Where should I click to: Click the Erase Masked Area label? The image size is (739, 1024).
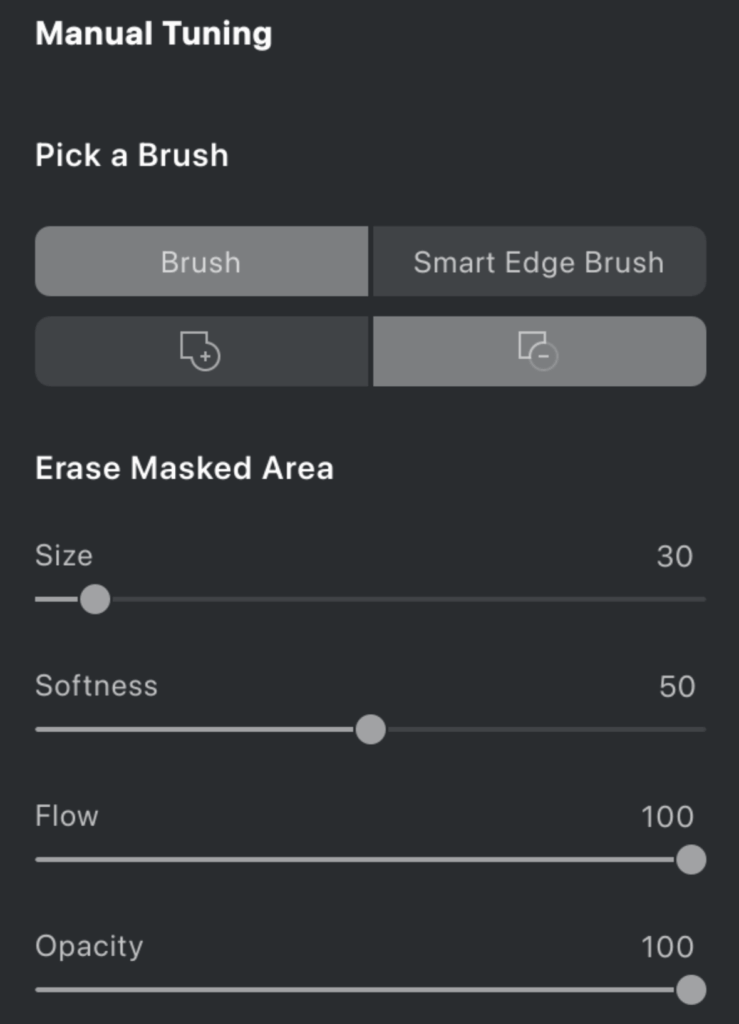click(x=185, y=468)
